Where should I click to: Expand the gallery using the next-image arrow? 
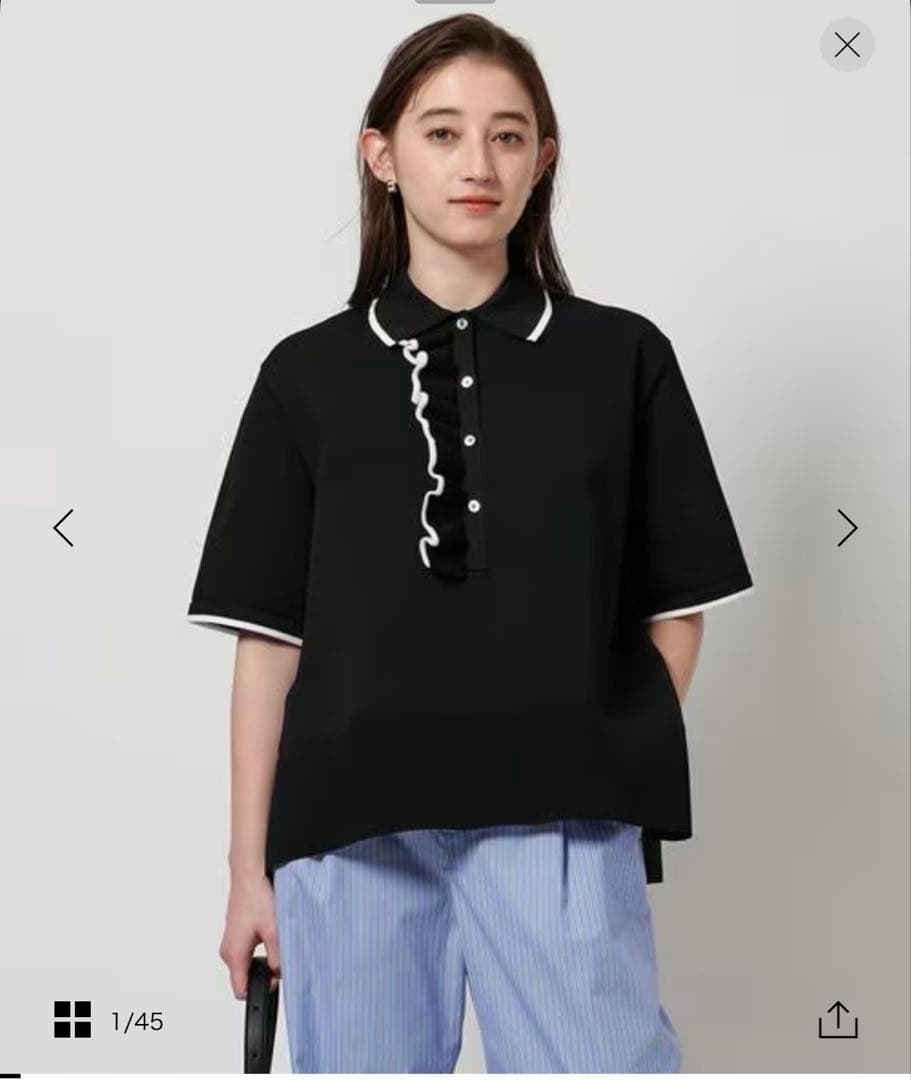847,527
